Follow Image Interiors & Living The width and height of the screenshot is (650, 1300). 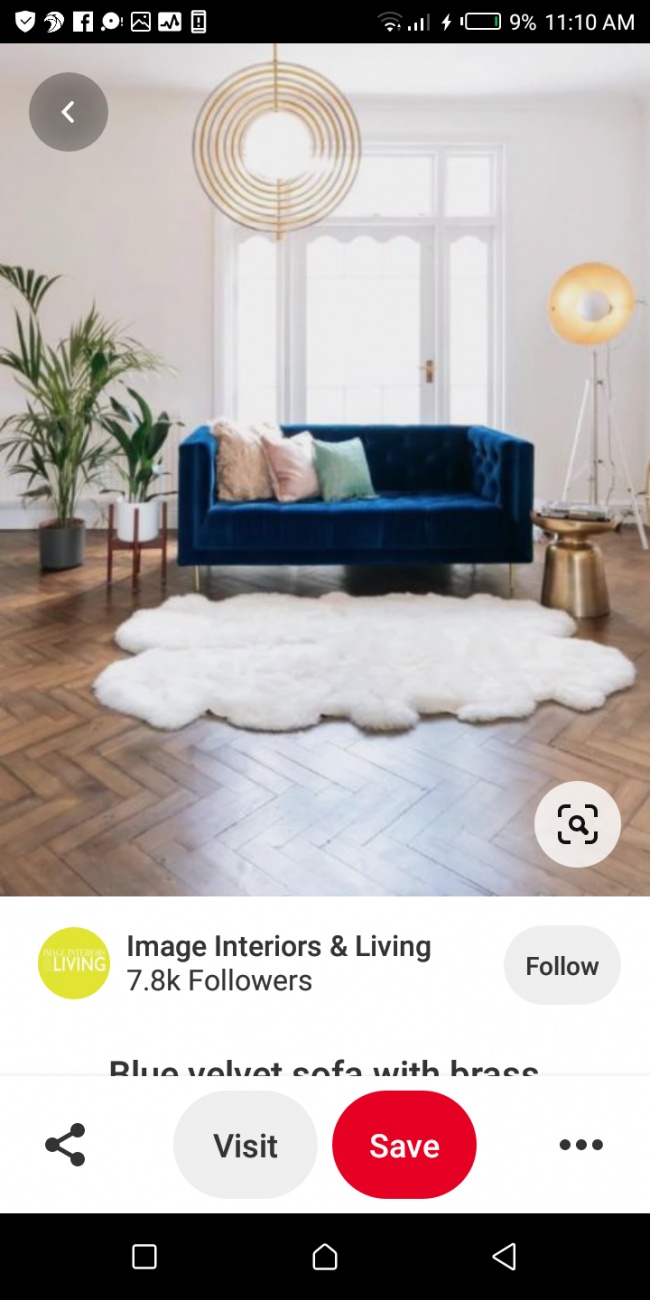pyautogui.click(x=562, y=965)
